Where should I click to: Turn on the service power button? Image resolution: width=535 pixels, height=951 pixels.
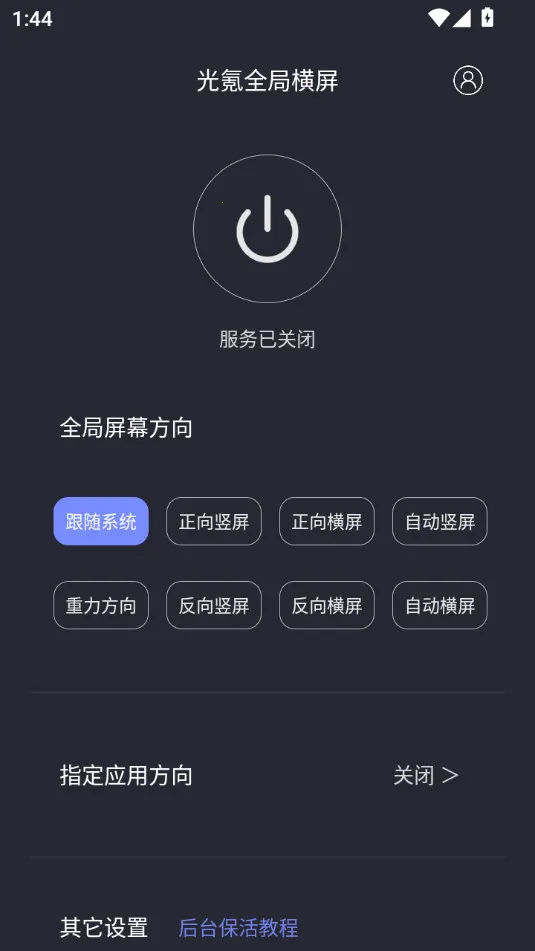(x=268, y=229)
